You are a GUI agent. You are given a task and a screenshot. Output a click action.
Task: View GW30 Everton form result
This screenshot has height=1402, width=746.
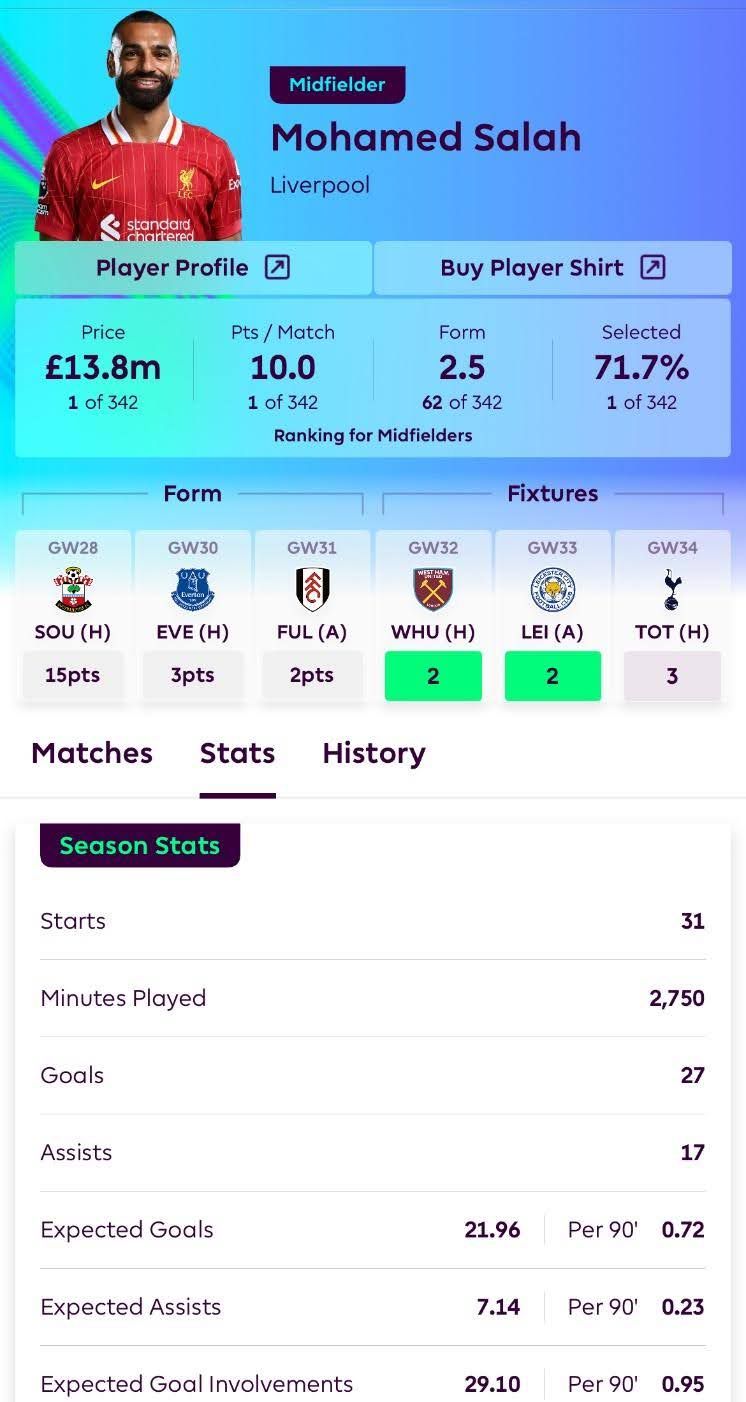point(192,617)
